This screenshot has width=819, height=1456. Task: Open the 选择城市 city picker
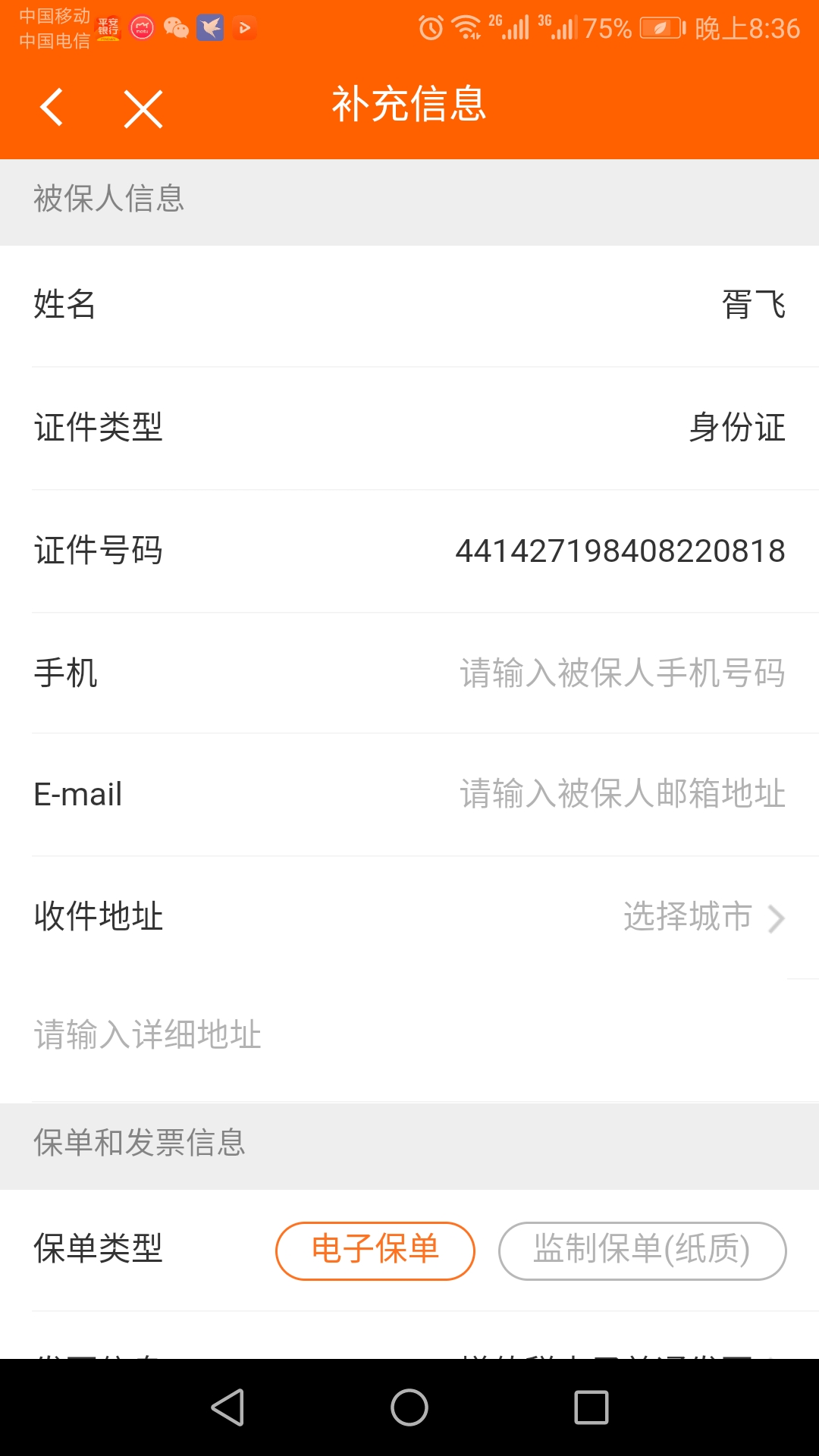pos(702,917)
